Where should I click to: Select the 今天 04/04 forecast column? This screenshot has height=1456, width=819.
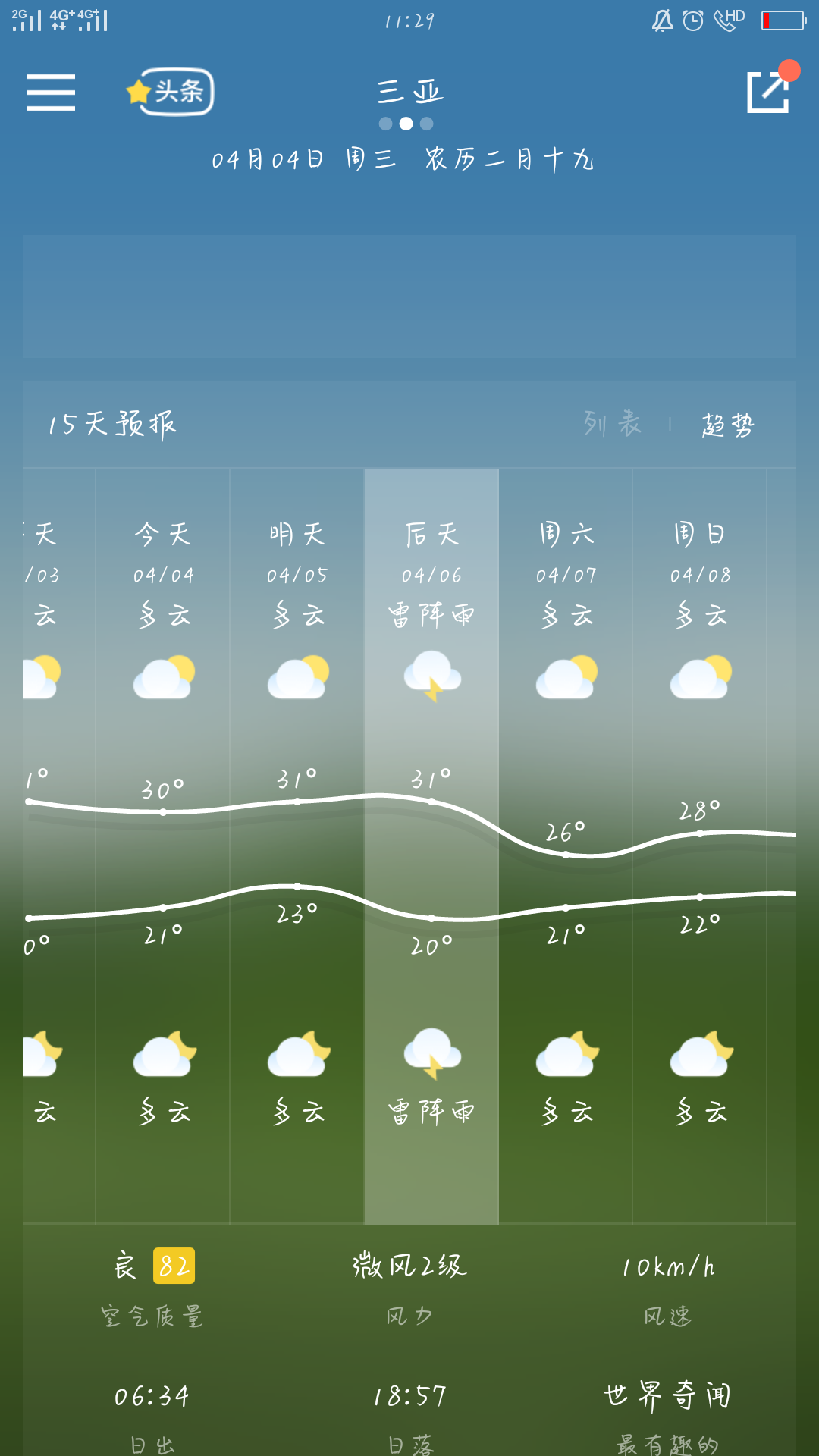(163, 834)
